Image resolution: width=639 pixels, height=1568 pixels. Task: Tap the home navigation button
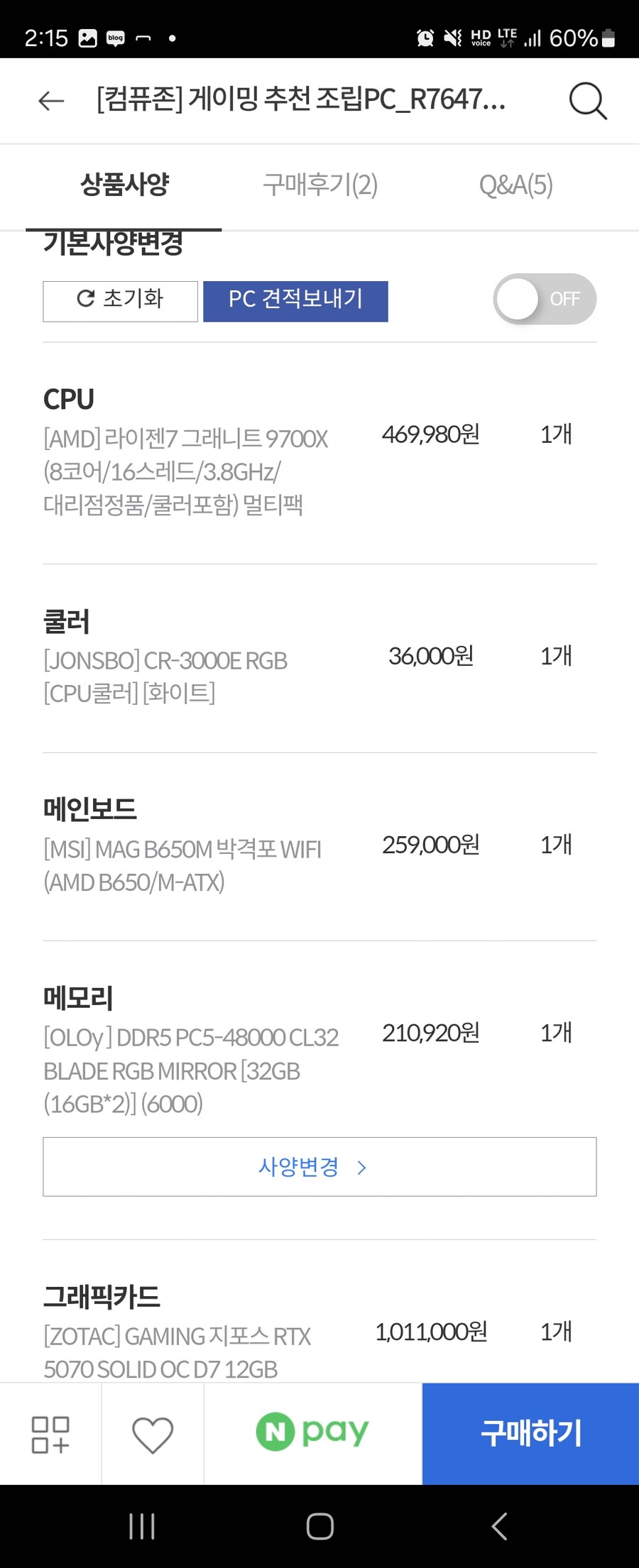pyautogui.click(x=319, y=1526)
